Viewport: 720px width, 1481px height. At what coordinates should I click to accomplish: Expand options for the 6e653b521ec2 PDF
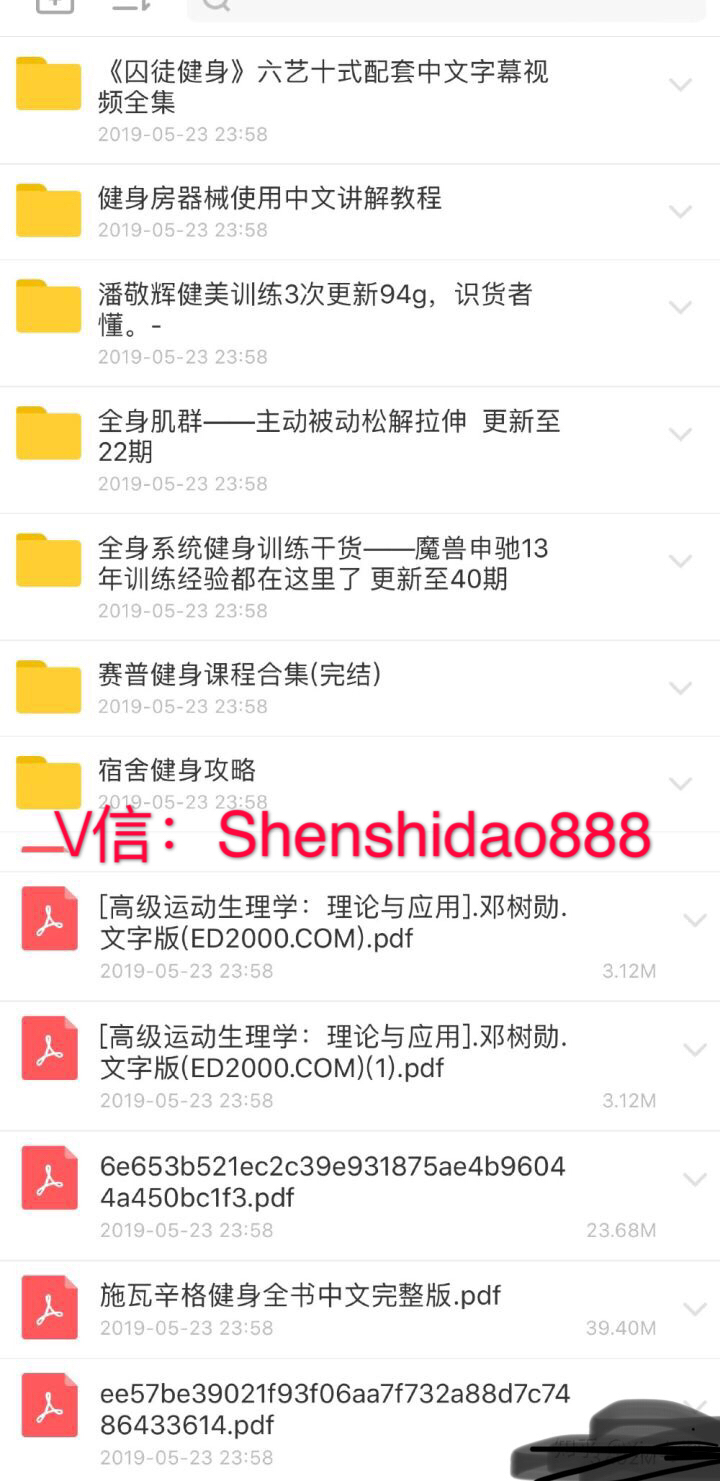point(694,1180)
